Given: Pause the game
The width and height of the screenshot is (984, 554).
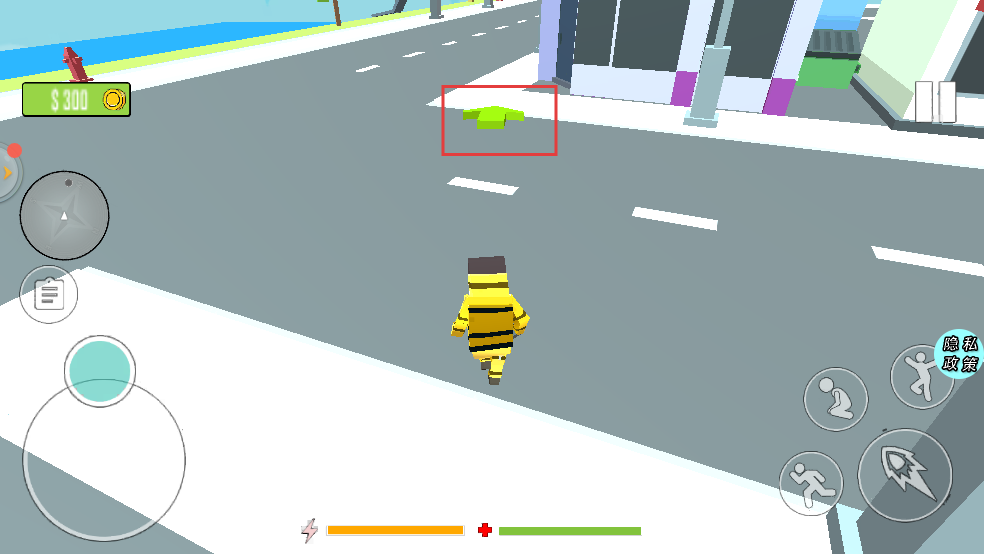Looking at the screenshot, I should coord(935,102).
